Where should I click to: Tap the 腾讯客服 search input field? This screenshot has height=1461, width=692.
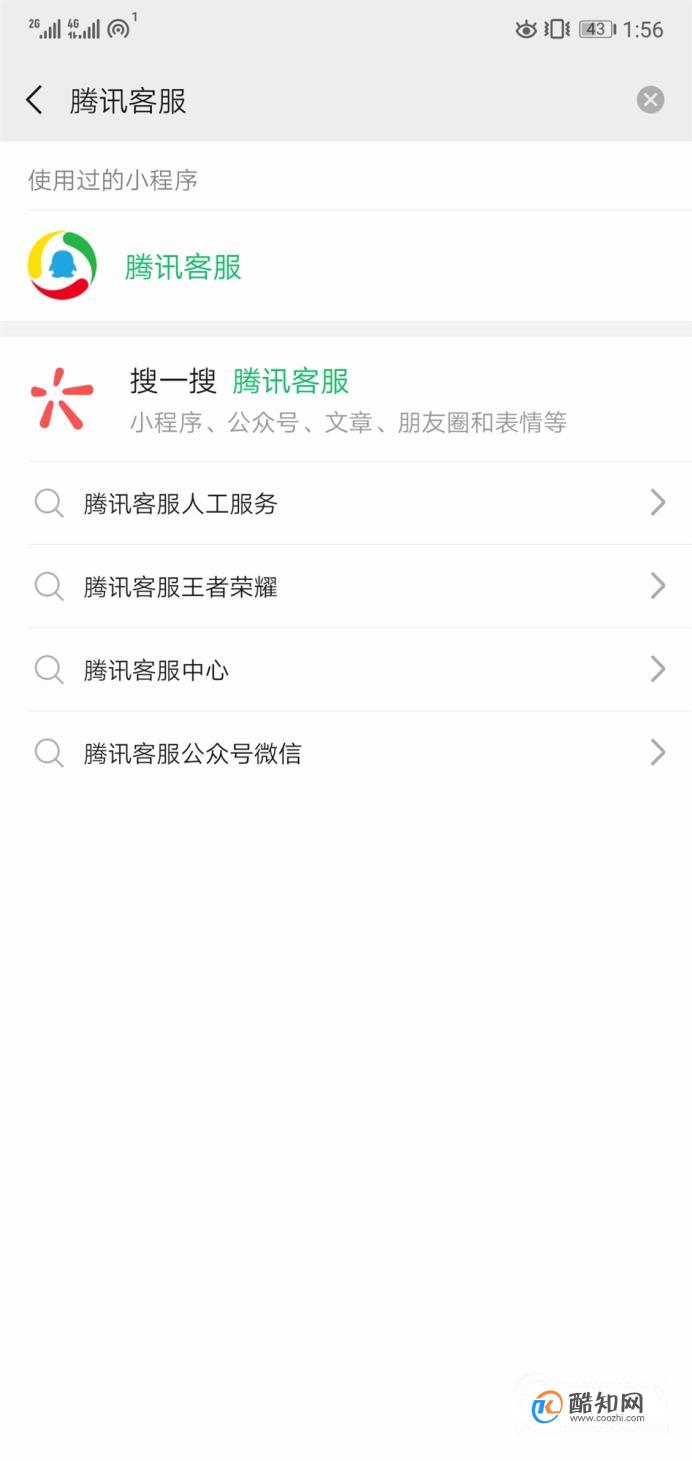click(x=345, y=100)
